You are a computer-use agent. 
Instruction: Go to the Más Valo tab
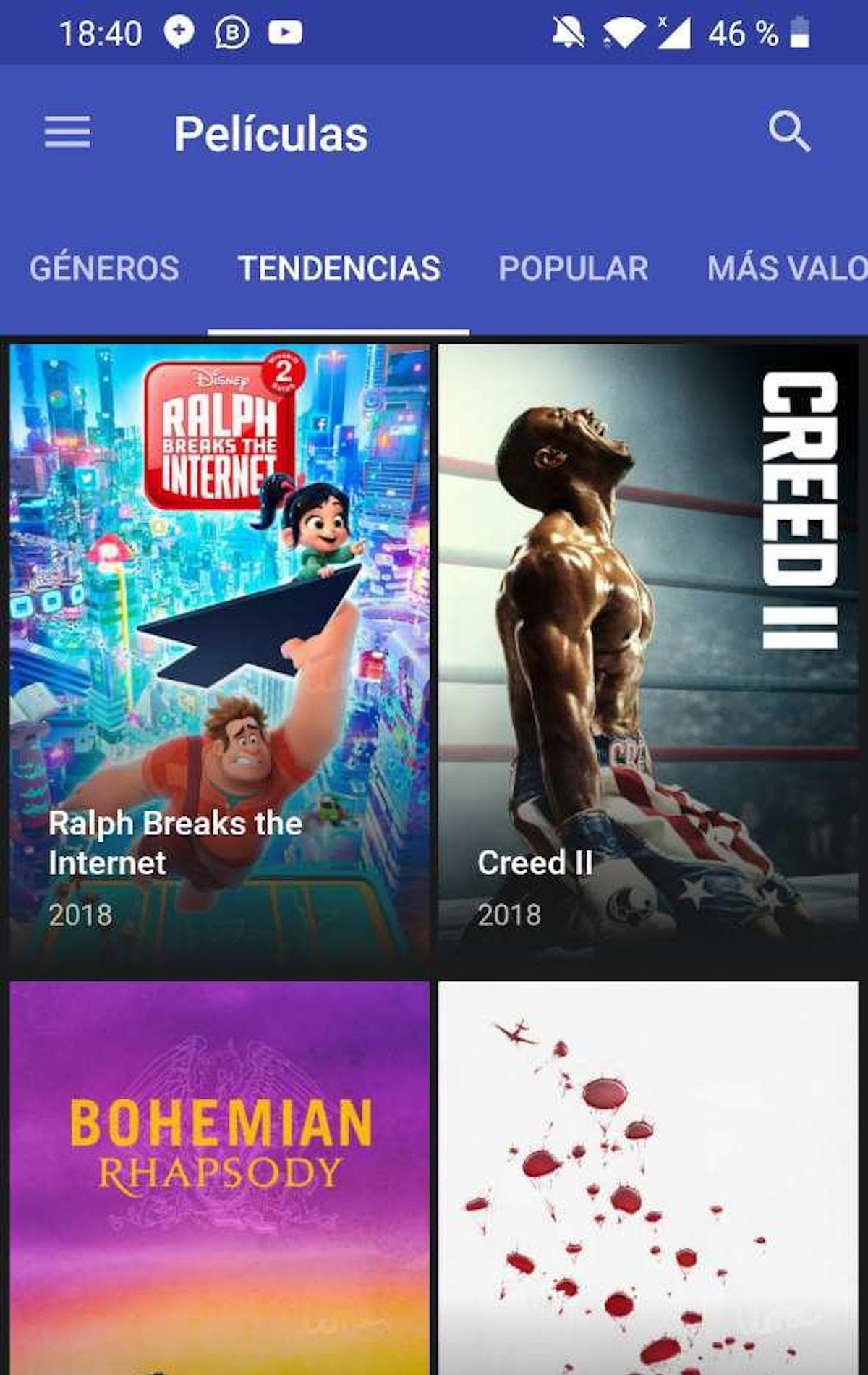786,268
